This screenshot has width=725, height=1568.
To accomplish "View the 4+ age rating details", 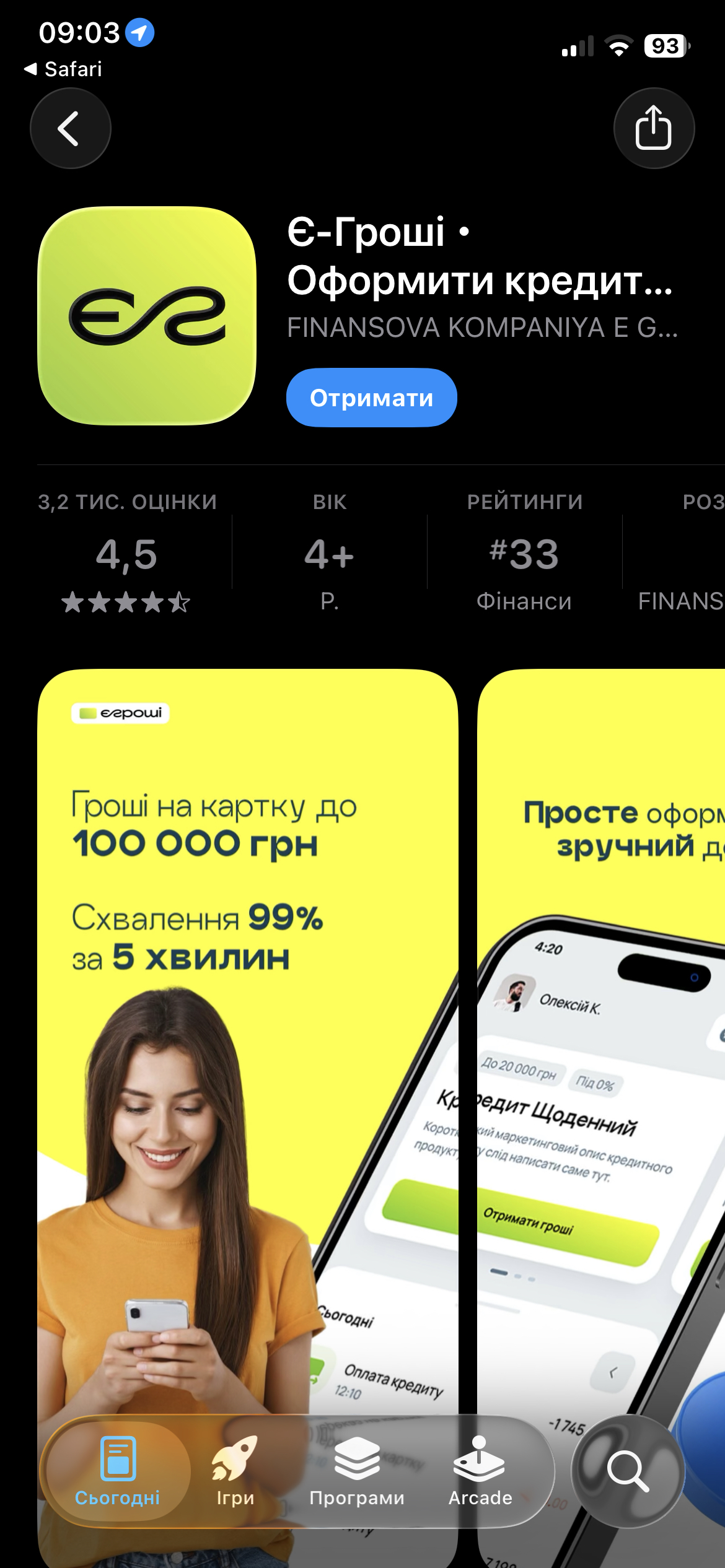I will click(x=329, y=555).
